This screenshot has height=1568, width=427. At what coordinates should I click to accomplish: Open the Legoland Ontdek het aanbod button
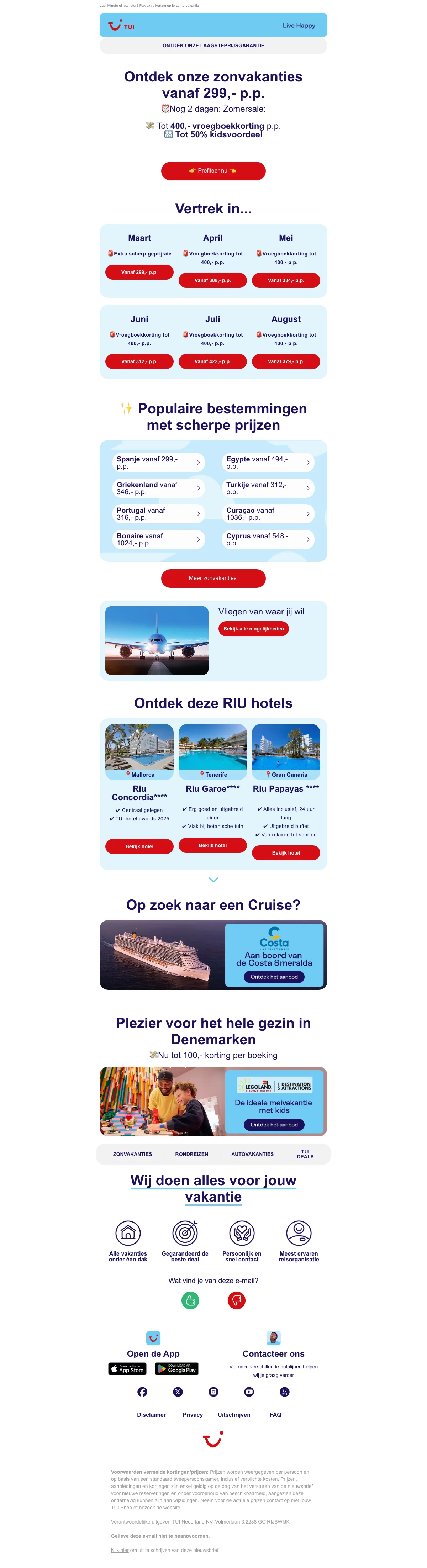274,1125
